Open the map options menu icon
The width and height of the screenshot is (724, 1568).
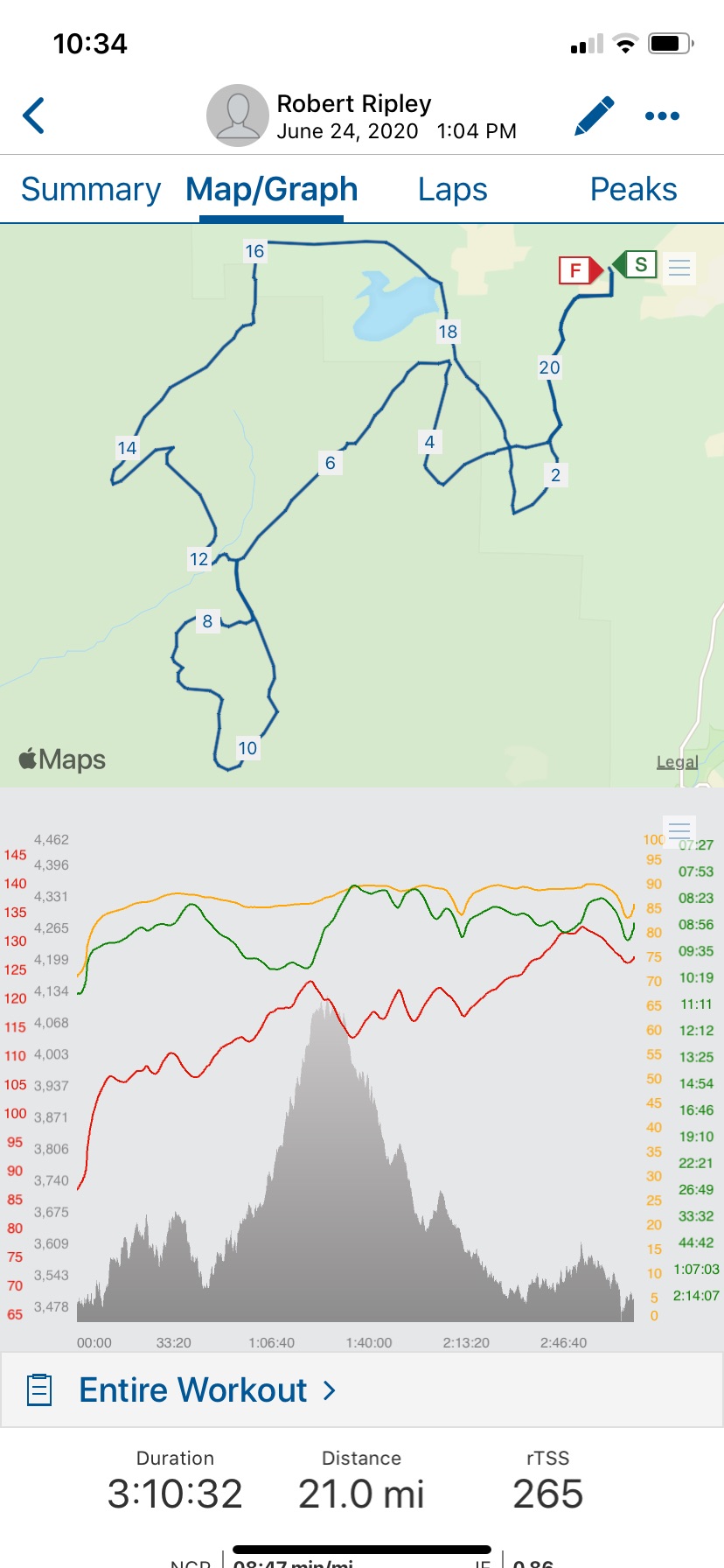pos(679,267)
